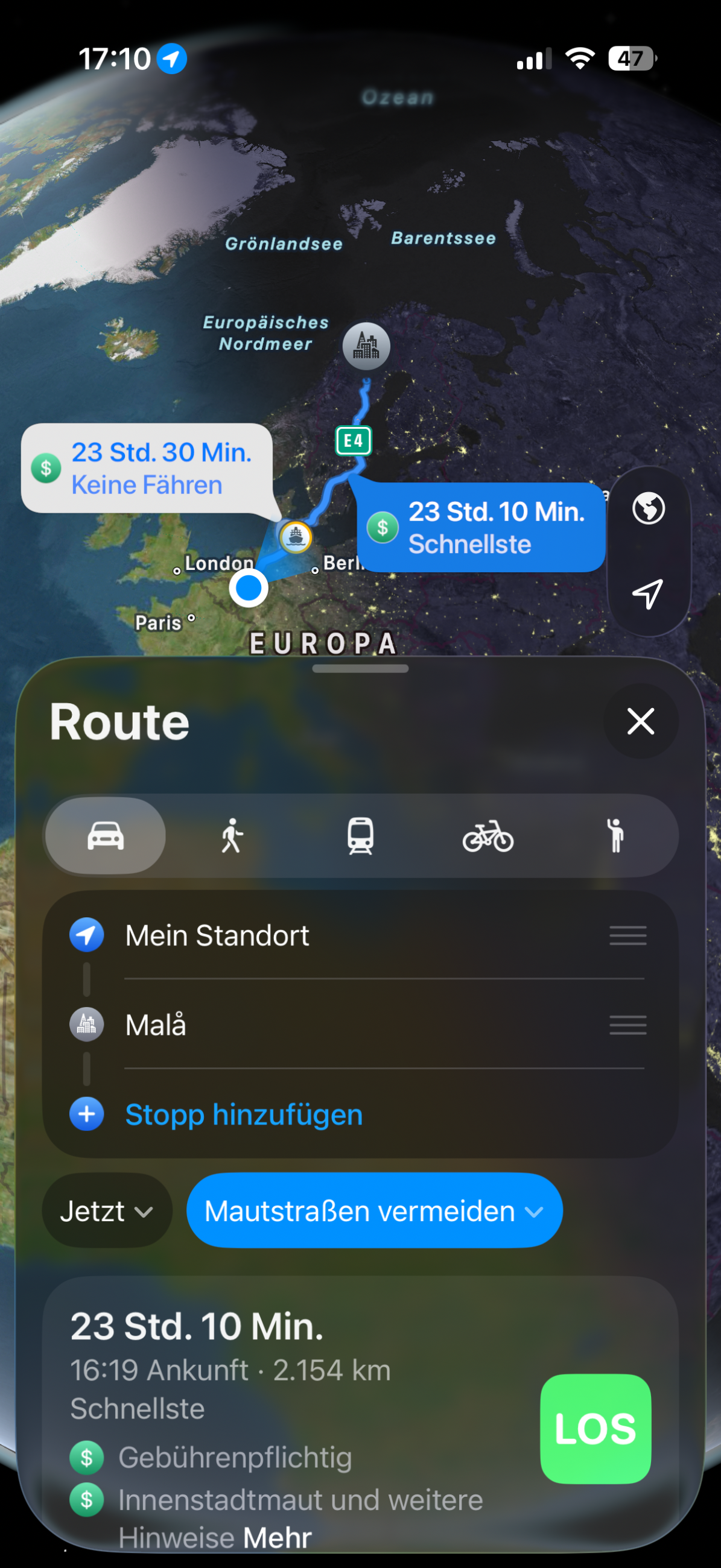Switch to walking directions
Screen dimensions: 721x1568
click(x=232, y=835)
